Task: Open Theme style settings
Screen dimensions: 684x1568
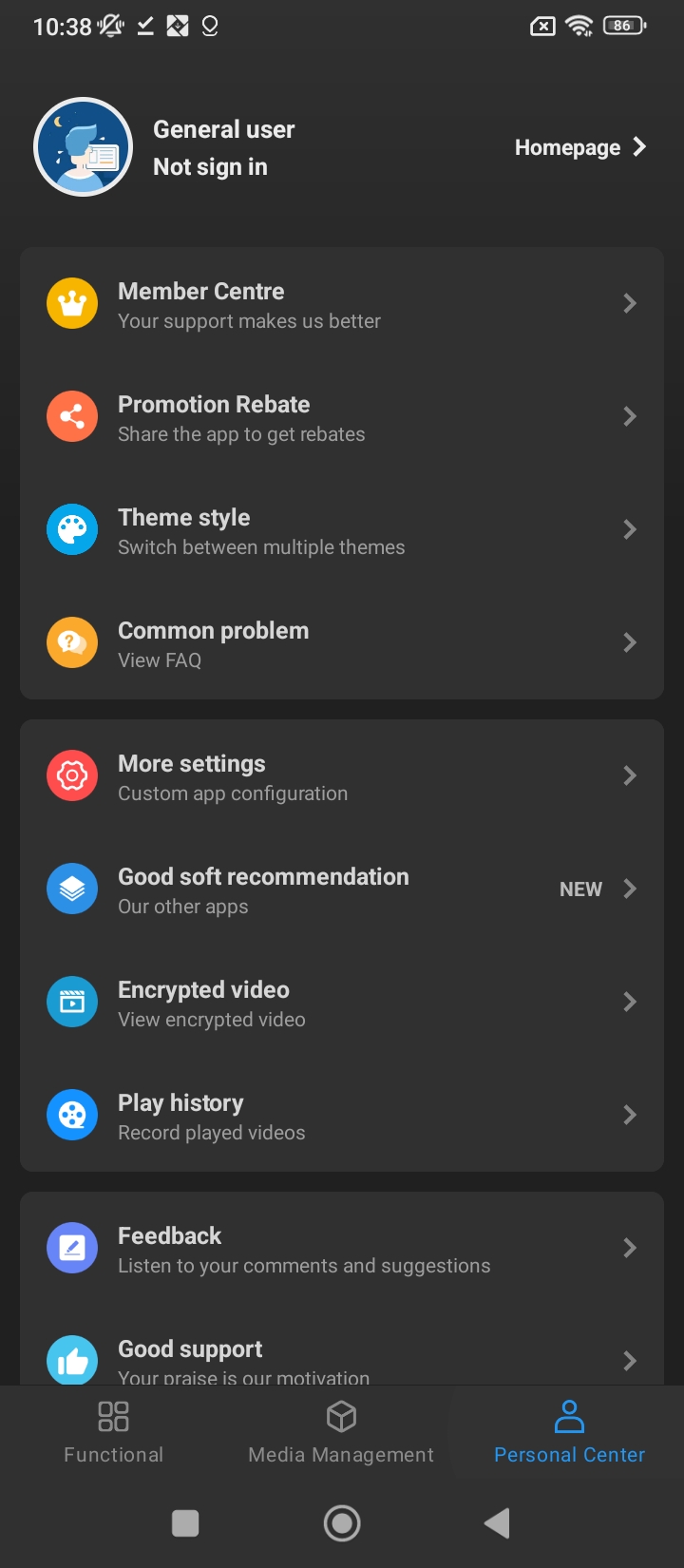Action: (342, 530)
